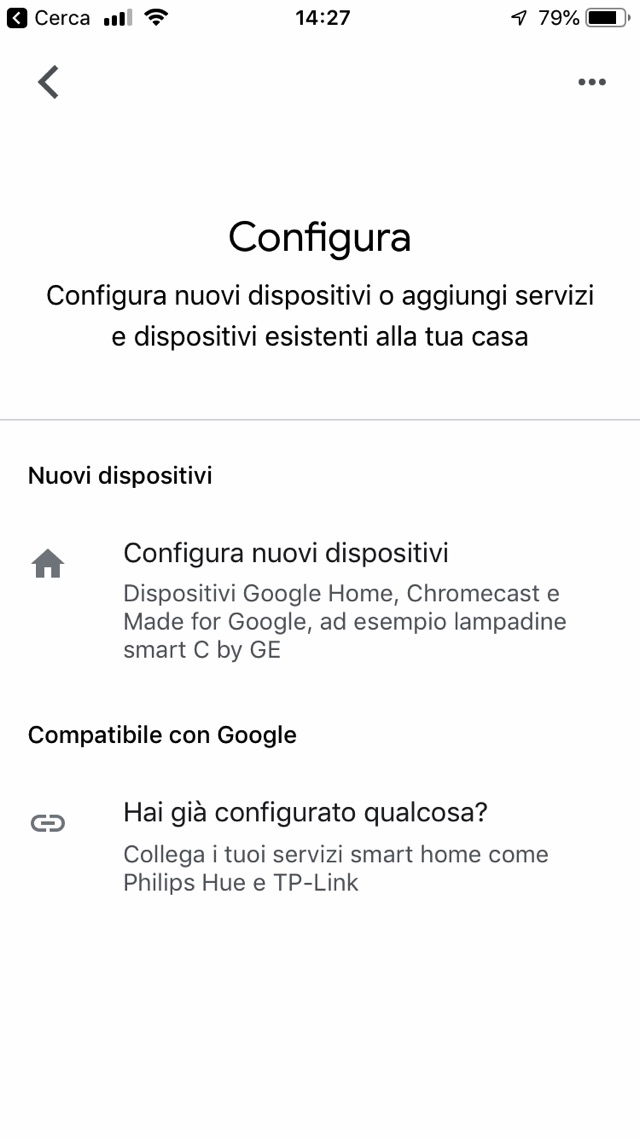Go back using the top-left arrow
Viewport: 640px width, 1138px height.
(x=48, y=82)
